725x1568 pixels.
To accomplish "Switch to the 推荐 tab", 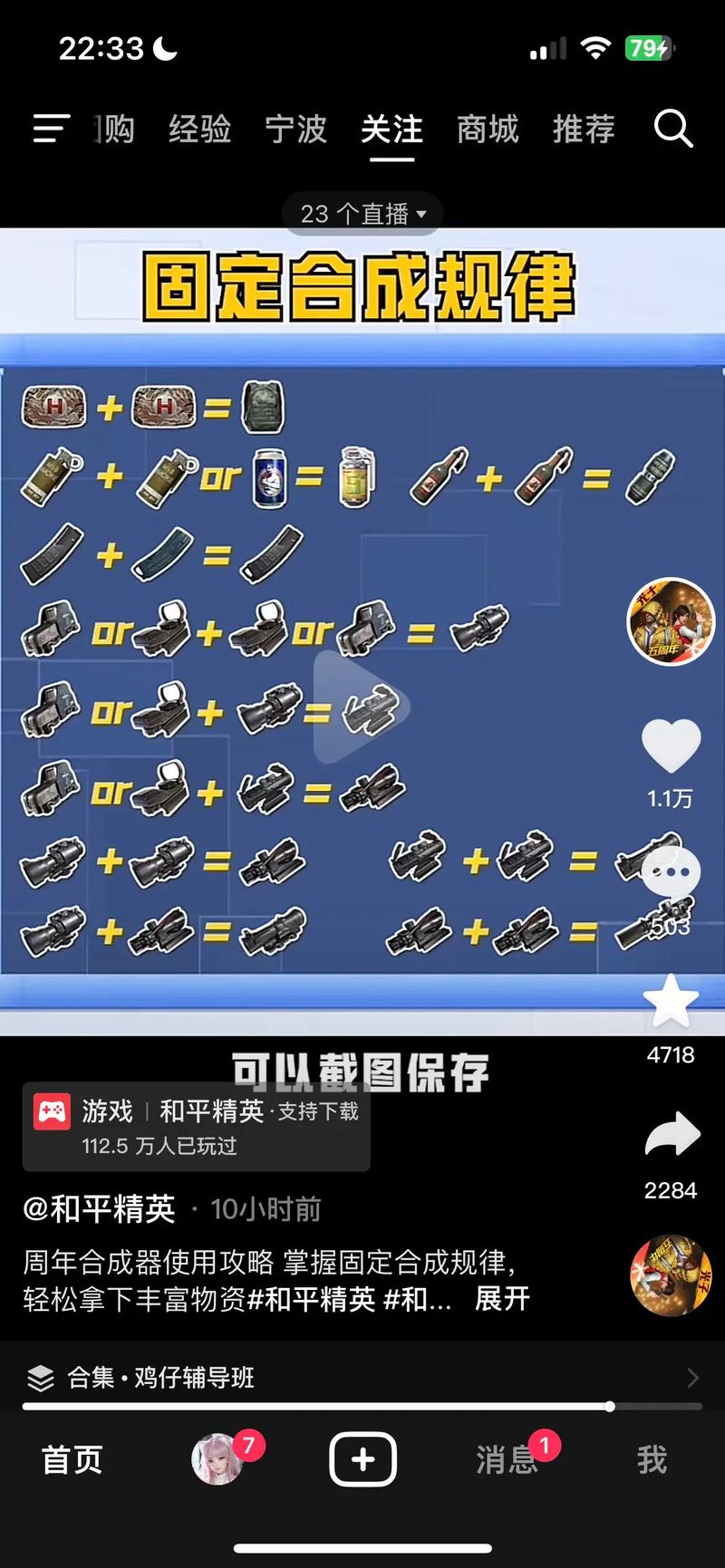I will pyautogui.click(x=584, y=129).
